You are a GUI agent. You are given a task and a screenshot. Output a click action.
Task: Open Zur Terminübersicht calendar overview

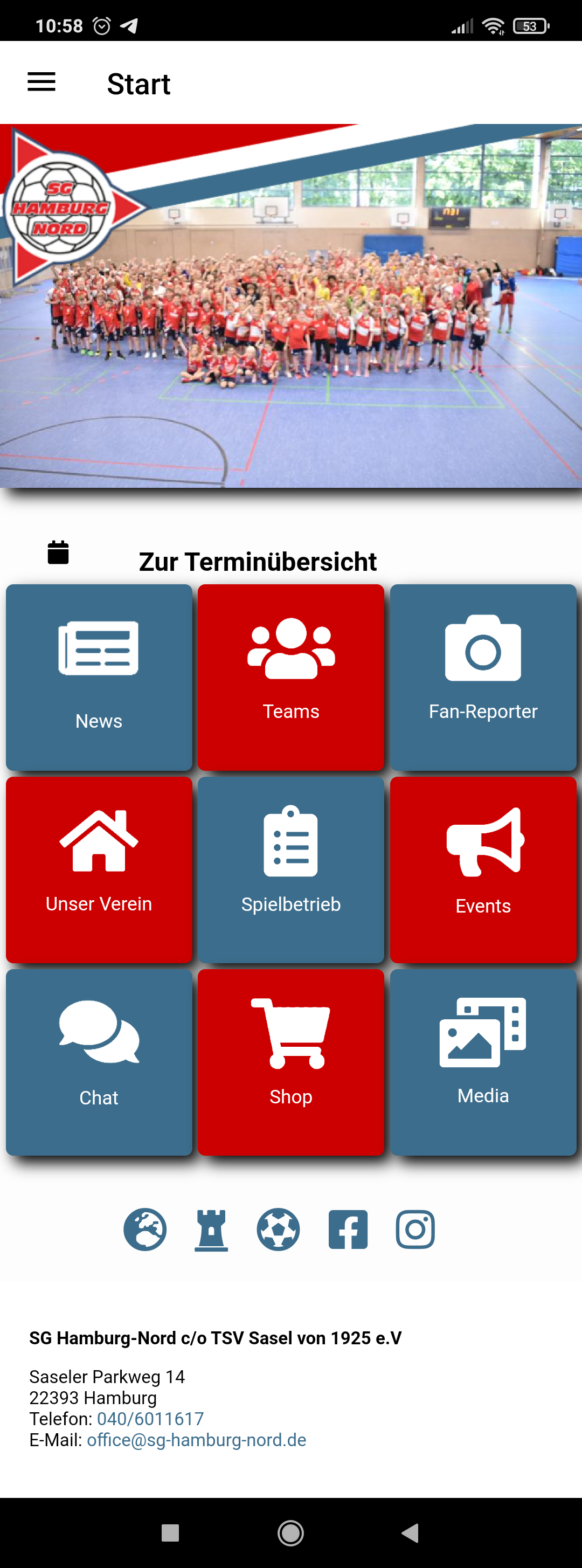pyautogui.click(x=257, y=561)
